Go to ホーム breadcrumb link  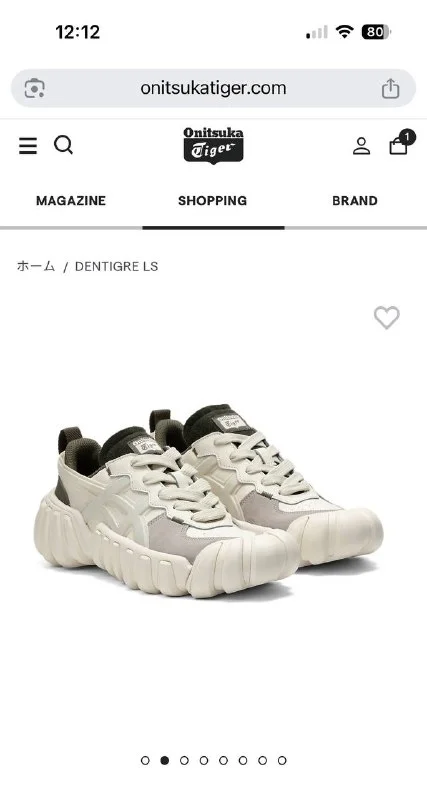pyautogui.click(x=36, y=266)
